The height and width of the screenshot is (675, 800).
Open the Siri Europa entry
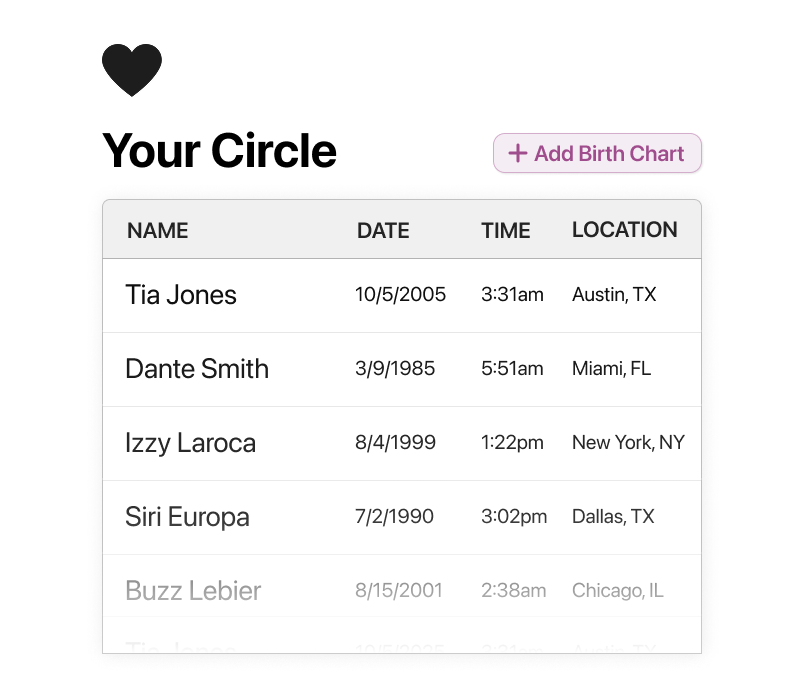tap(187, 517)
